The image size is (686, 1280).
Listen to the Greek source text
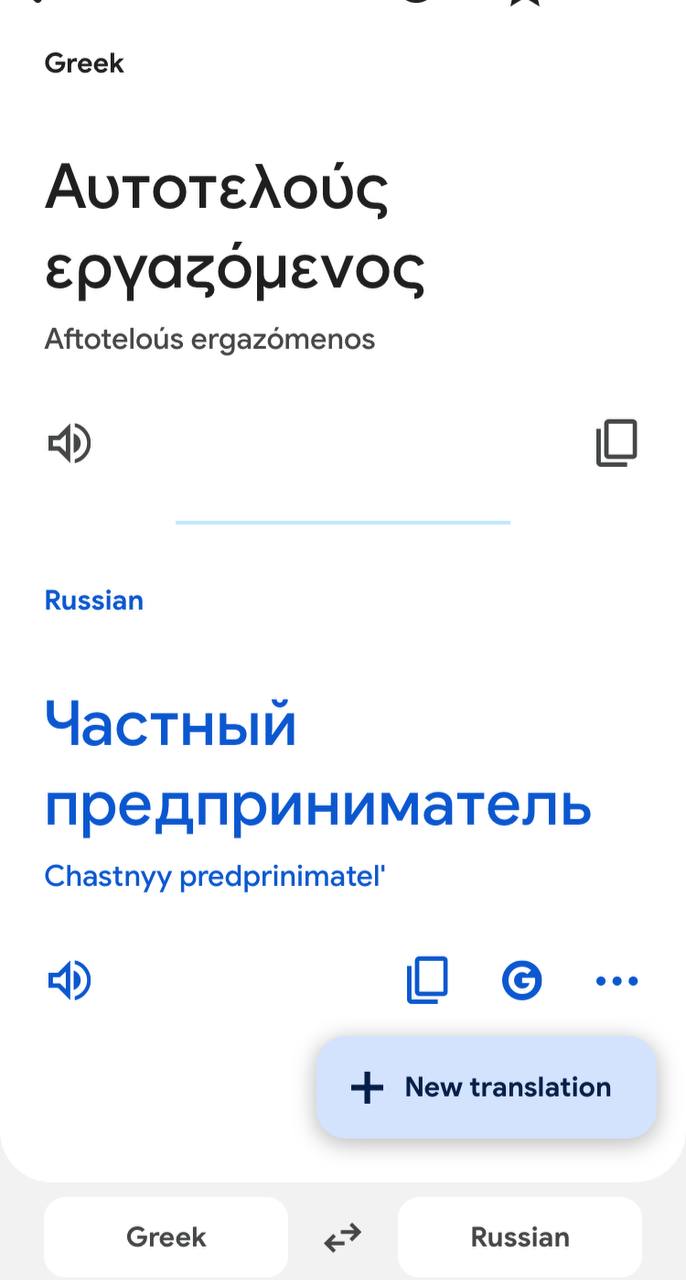(69, 443)
